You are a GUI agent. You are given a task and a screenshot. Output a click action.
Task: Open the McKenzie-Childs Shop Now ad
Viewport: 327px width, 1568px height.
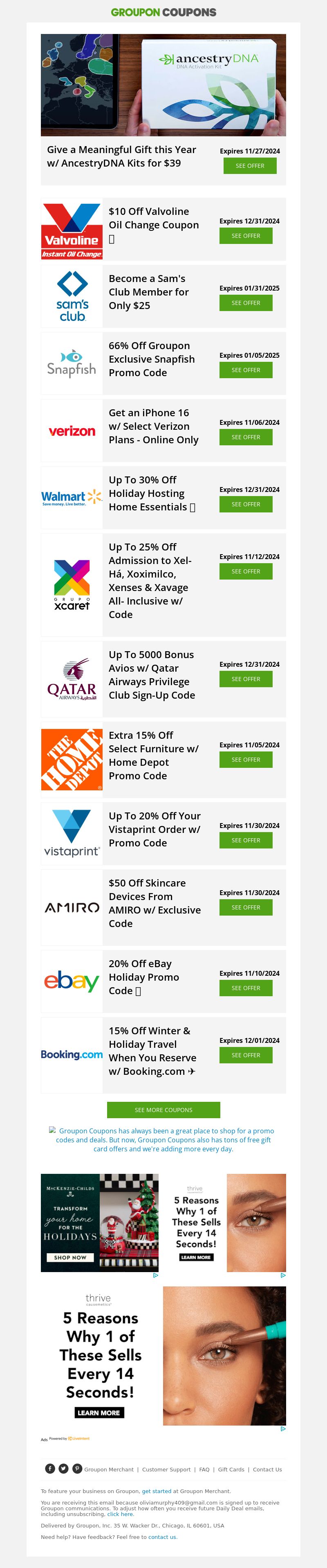pos(70,1257)
